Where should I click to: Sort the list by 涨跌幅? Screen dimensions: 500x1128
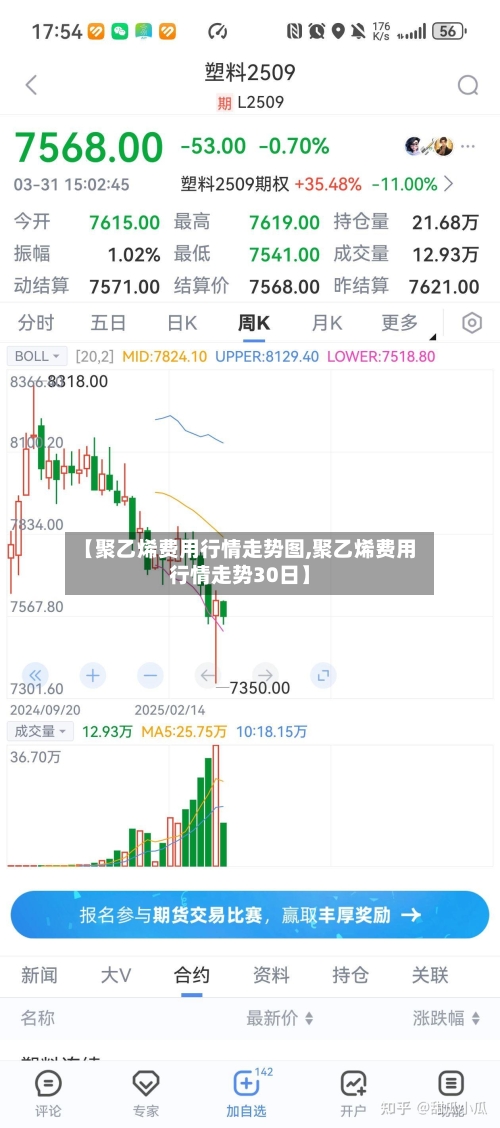point(447,1018)
